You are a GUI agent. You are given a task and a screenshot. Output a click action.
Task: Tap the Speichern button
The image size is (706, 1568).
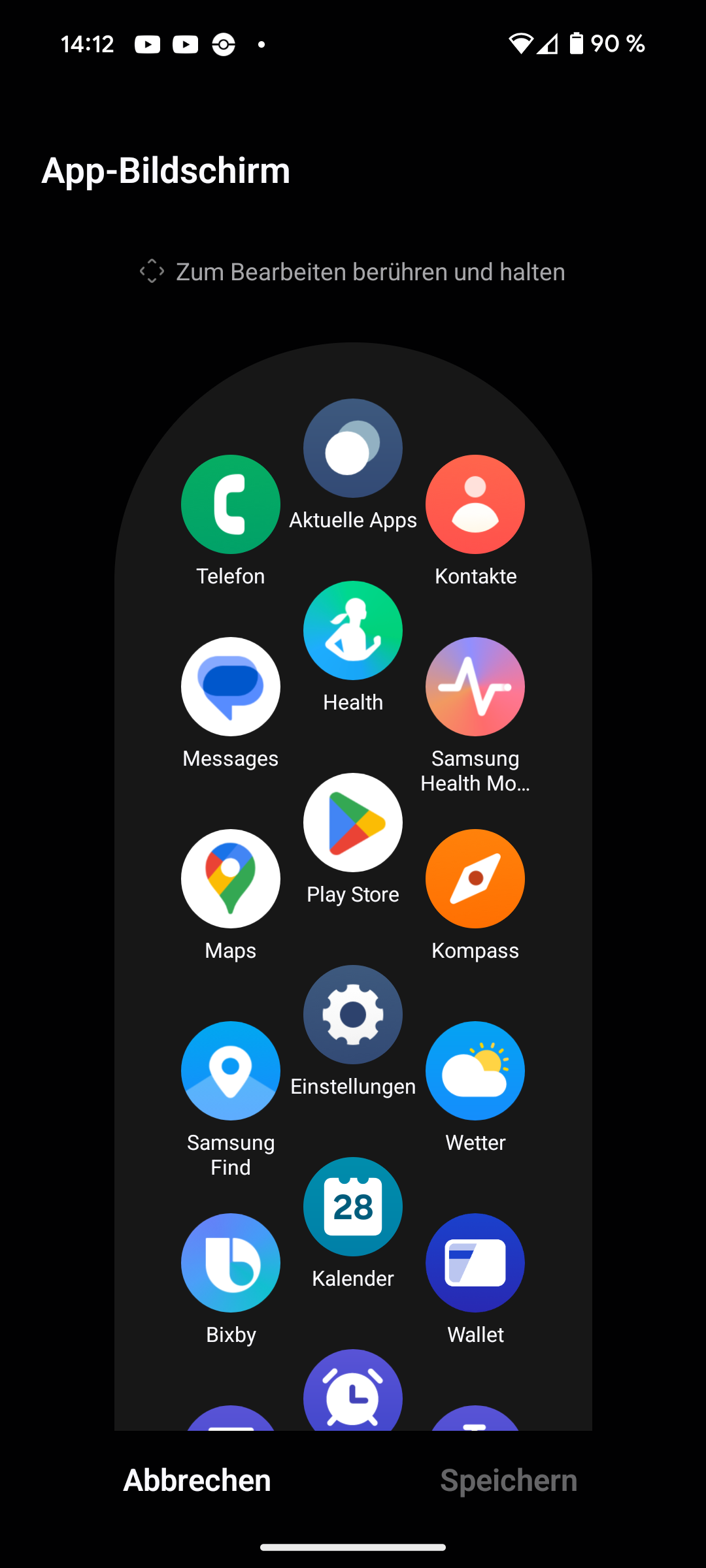tap(509, 1480)
